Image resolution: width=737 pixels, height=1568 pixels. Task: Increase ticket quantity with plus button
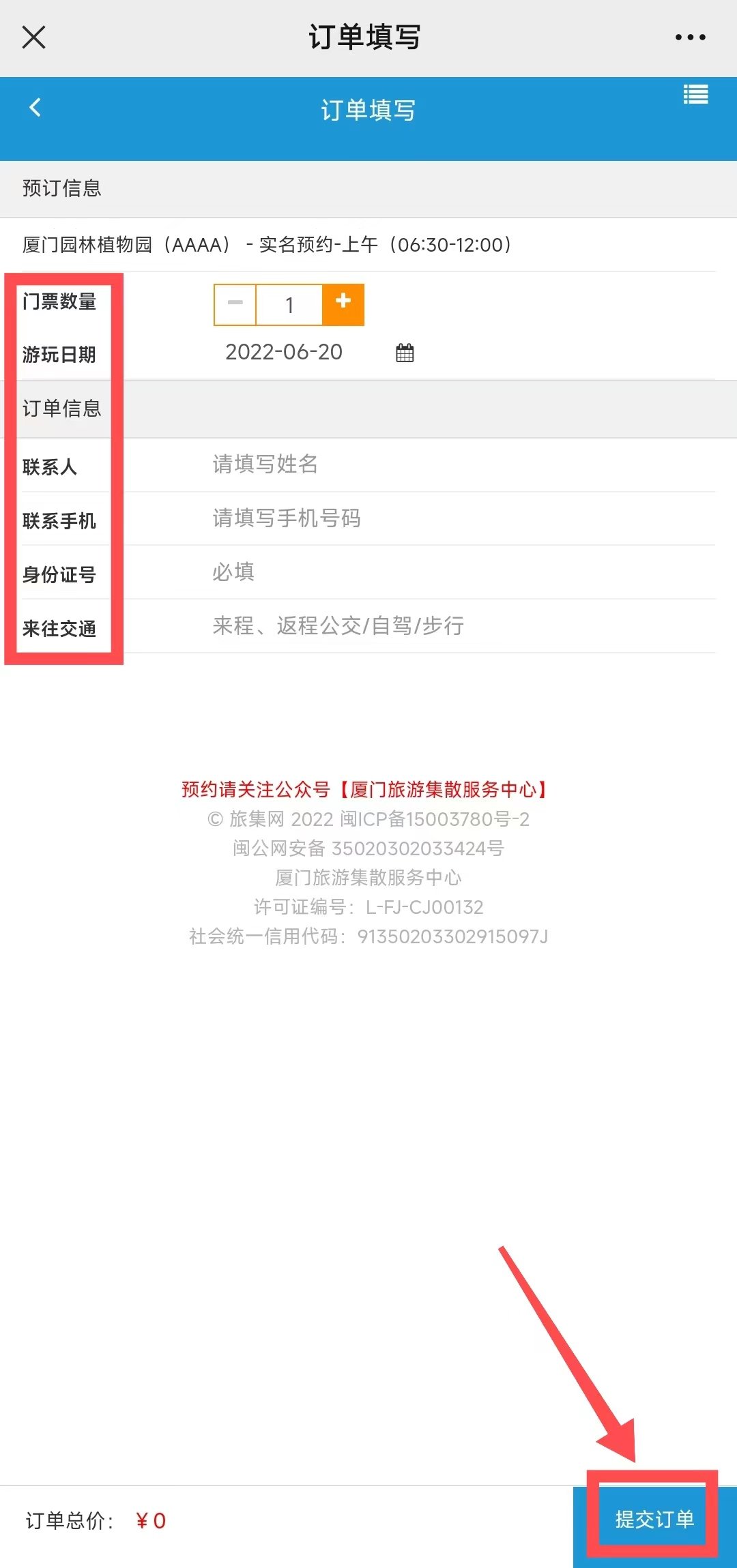(x=343, y=304)
